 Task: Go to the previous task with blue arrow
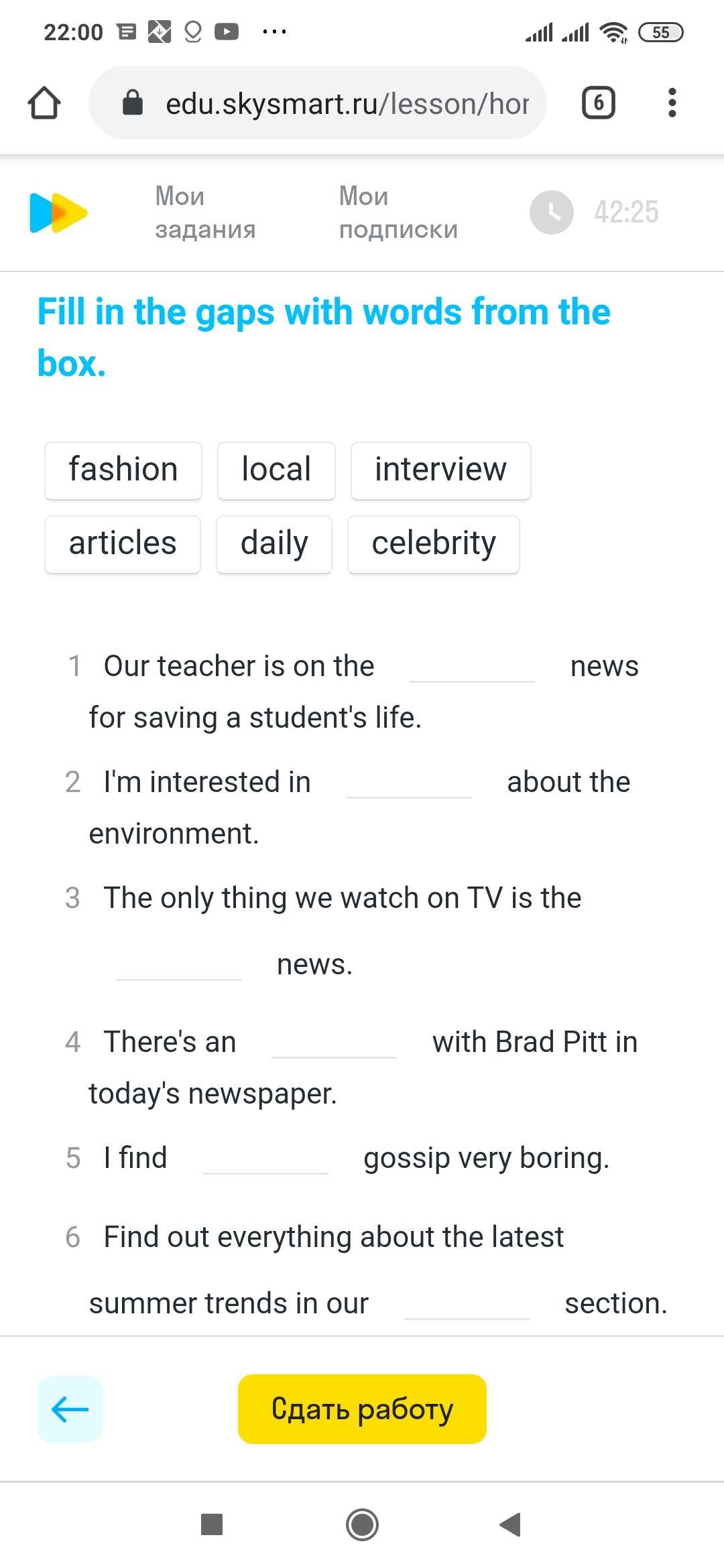pos(70,1409)
